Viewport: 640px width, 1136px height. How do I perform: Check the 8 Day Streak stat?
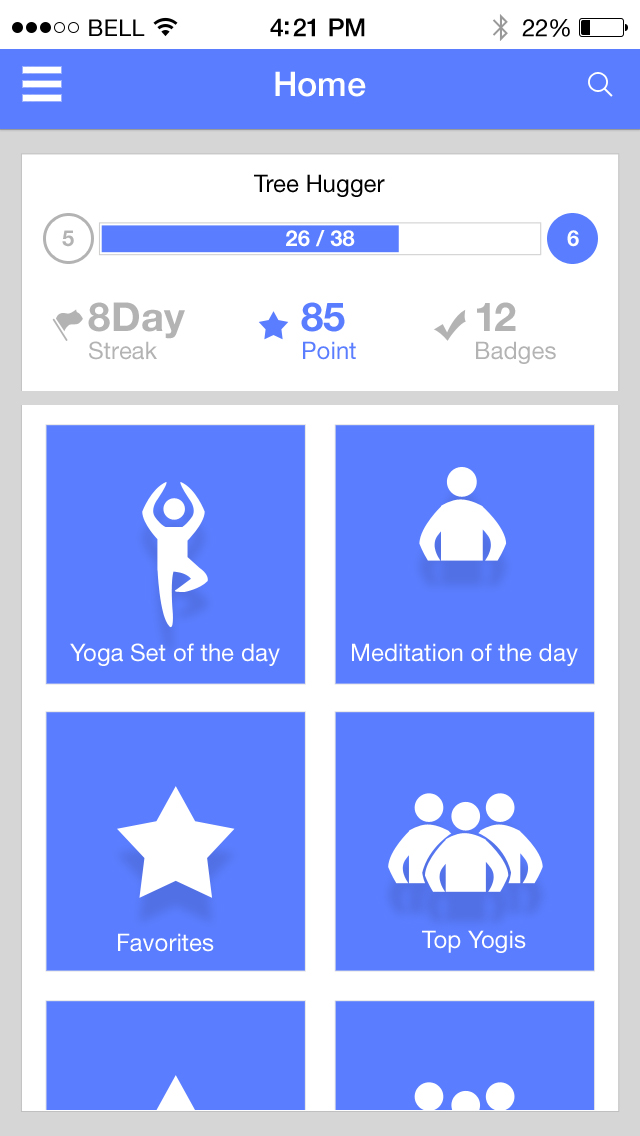[120, 331]
